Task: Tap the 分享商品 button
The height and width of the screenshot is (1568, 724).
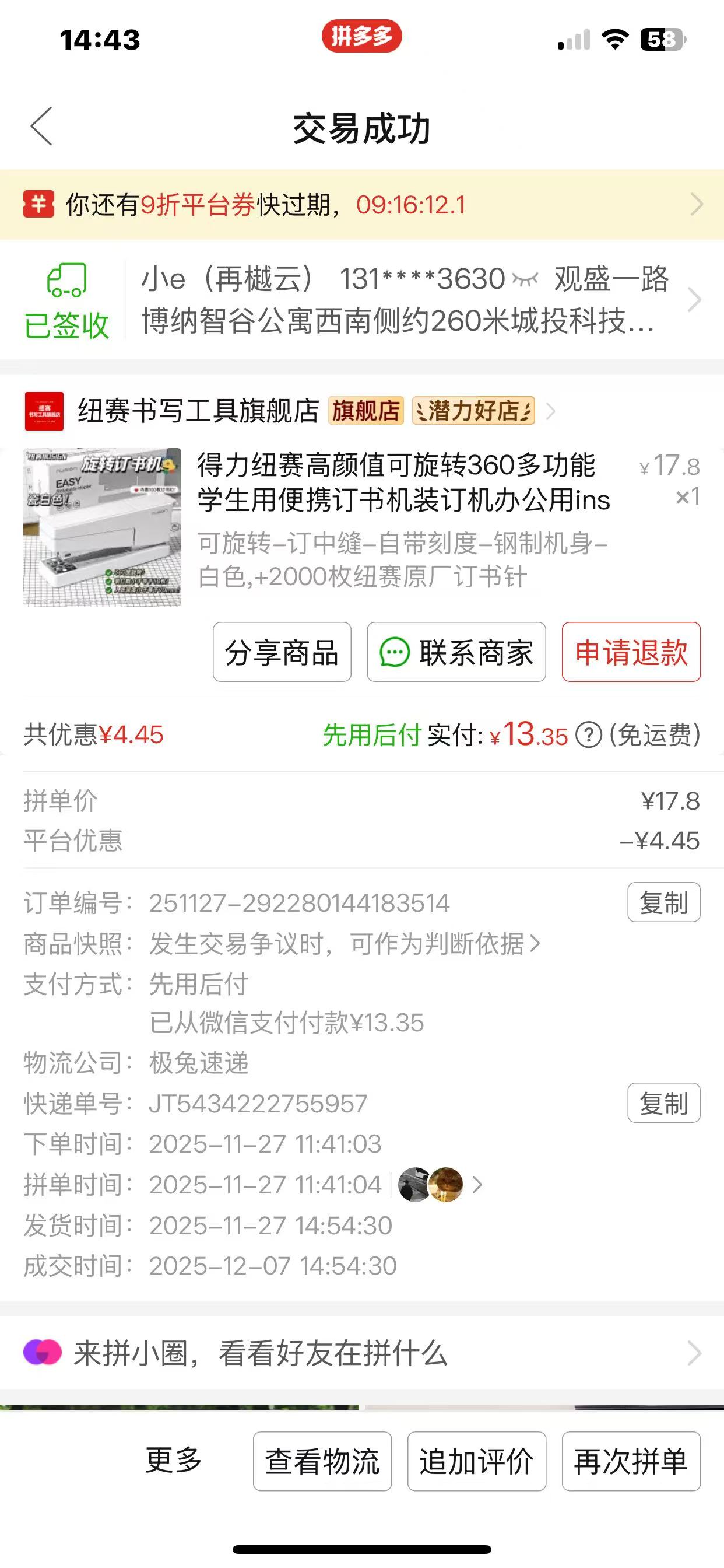Action: (282, 652)
